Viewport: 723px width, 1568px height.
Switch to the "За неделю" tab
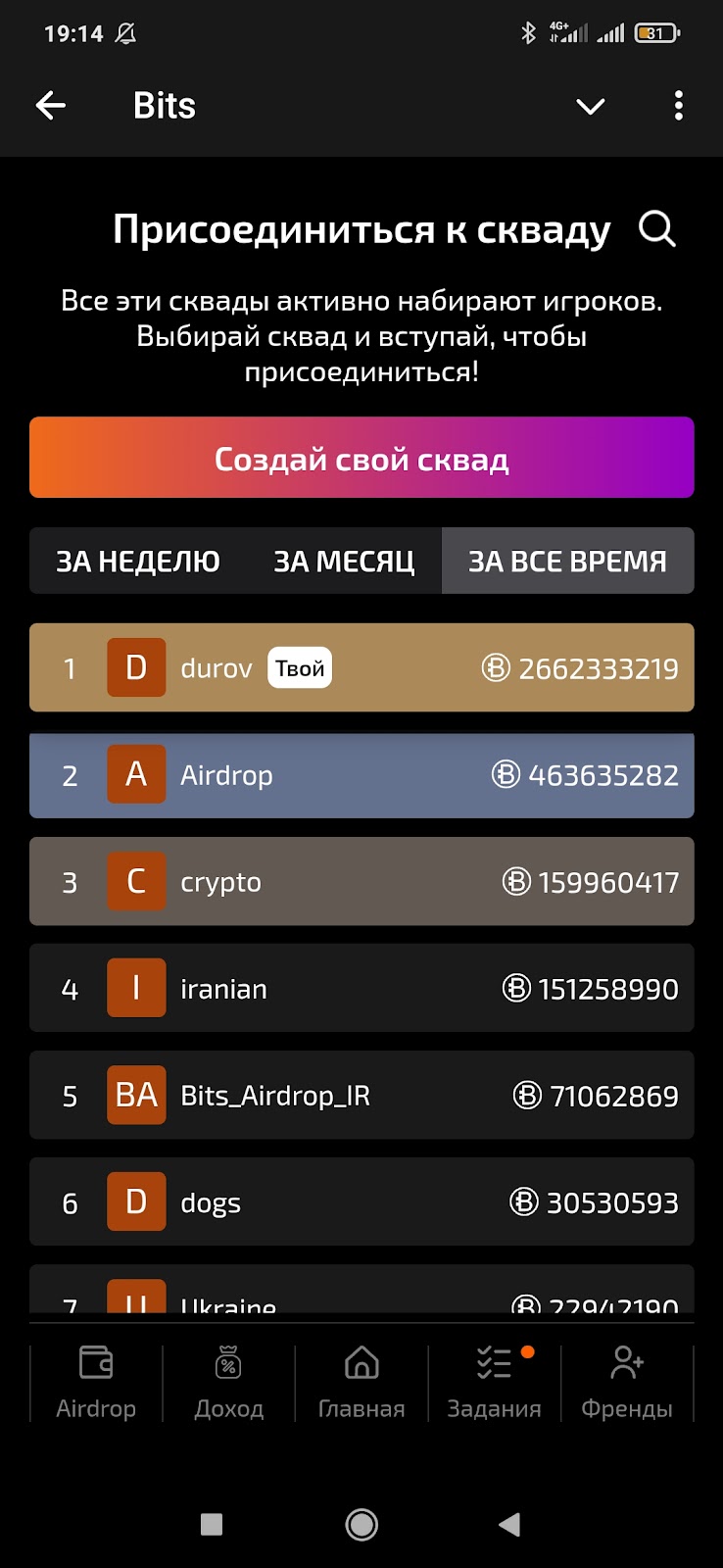click(137, 561)
